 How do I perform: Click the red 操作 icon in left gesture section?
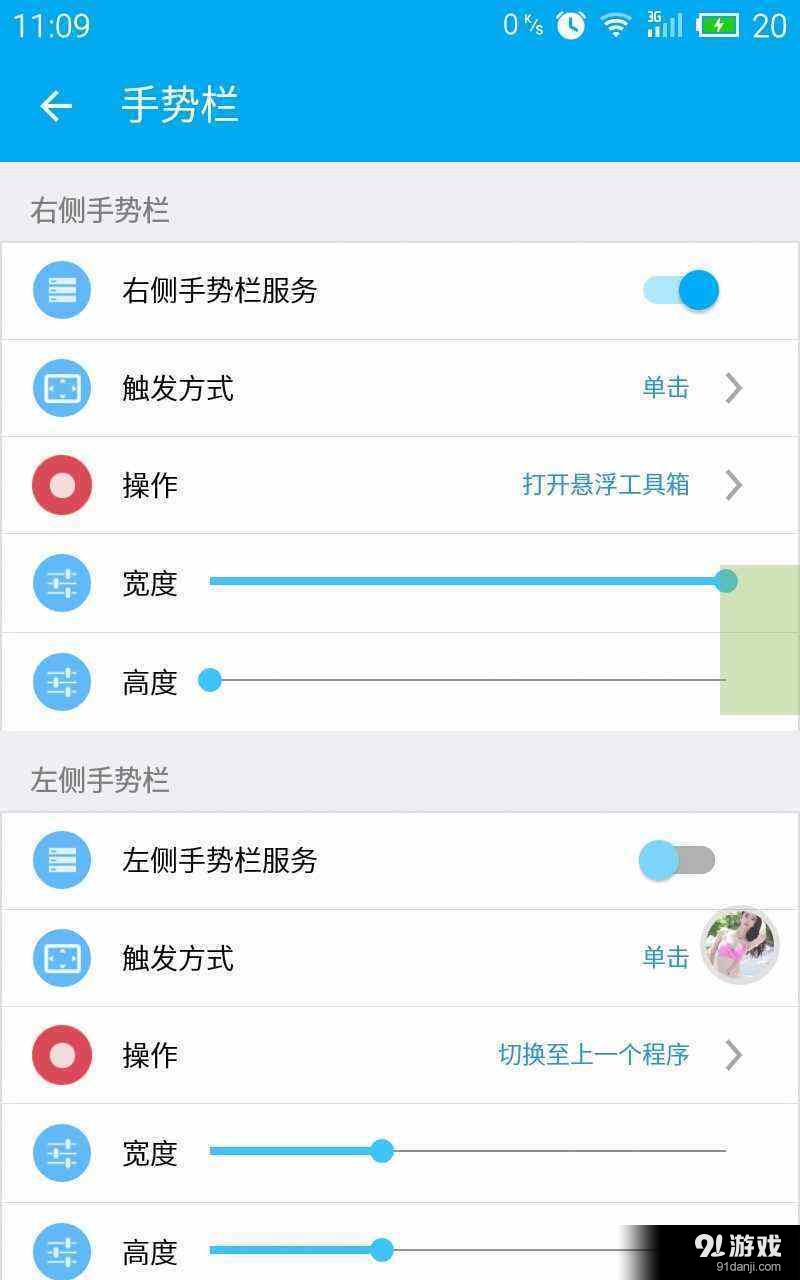62,1055
